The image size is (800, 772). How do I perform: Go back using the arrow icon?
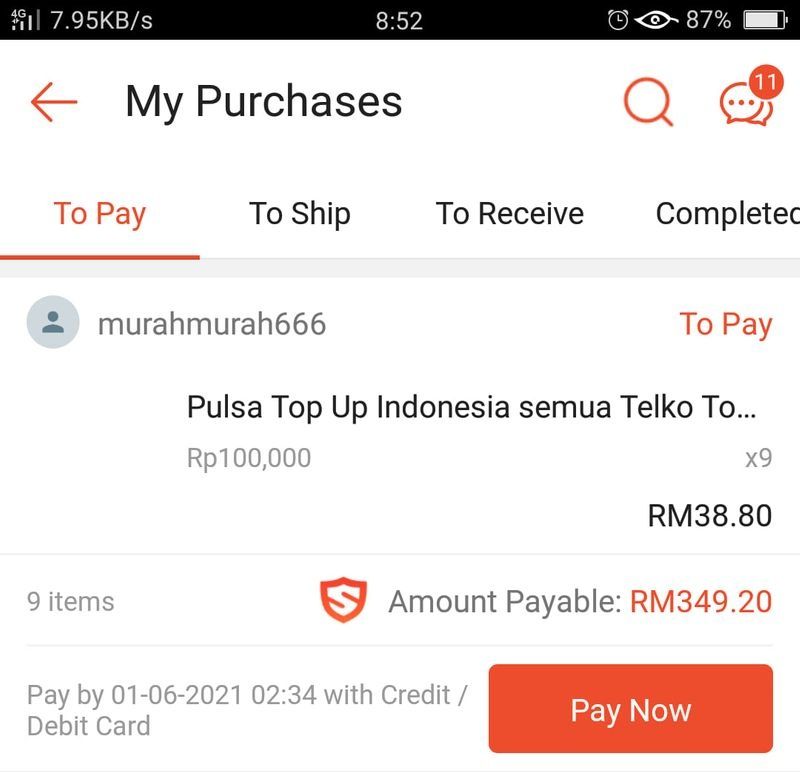[54, 102]
